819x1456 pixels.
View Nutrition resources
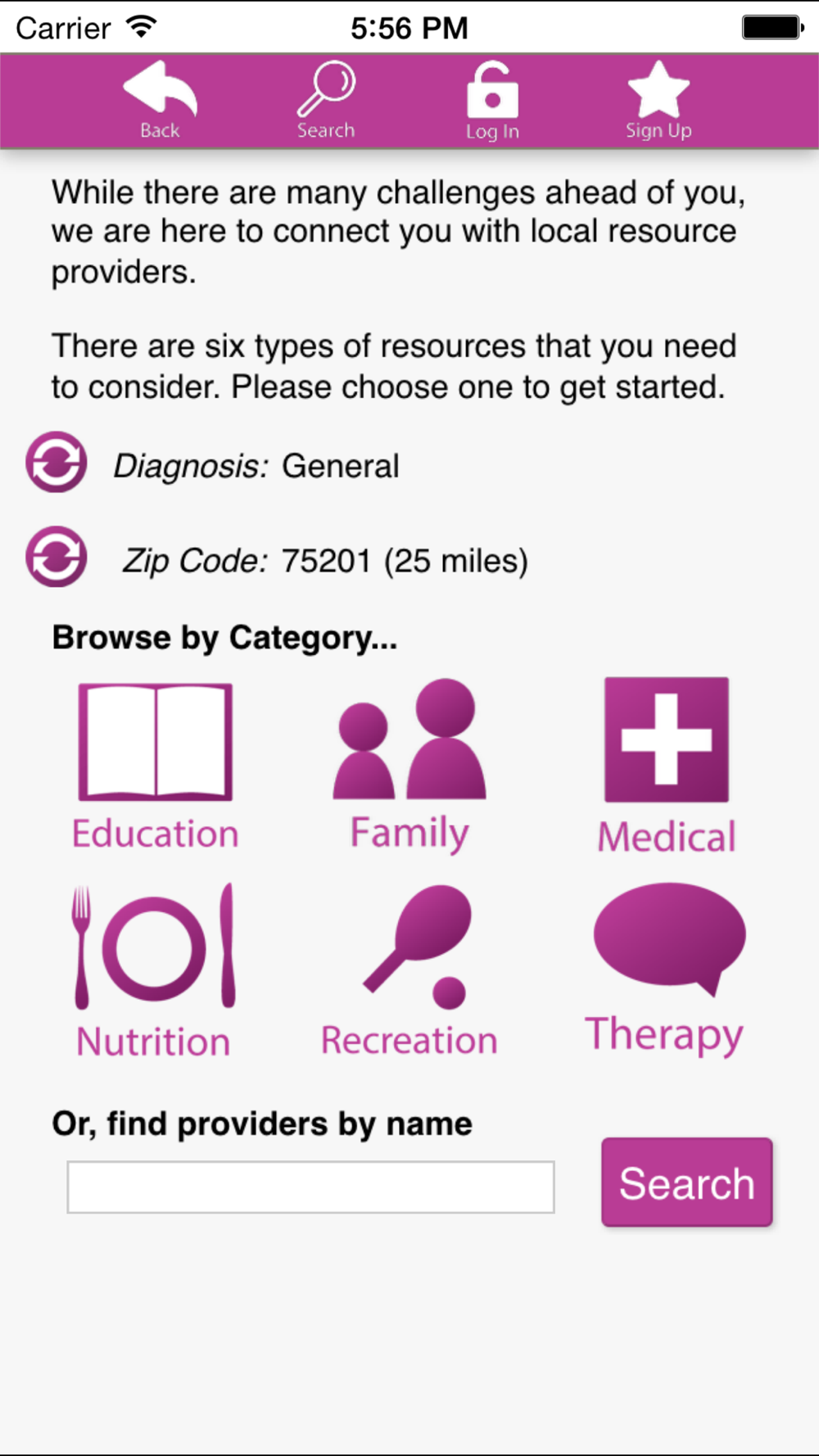(154, 972)
